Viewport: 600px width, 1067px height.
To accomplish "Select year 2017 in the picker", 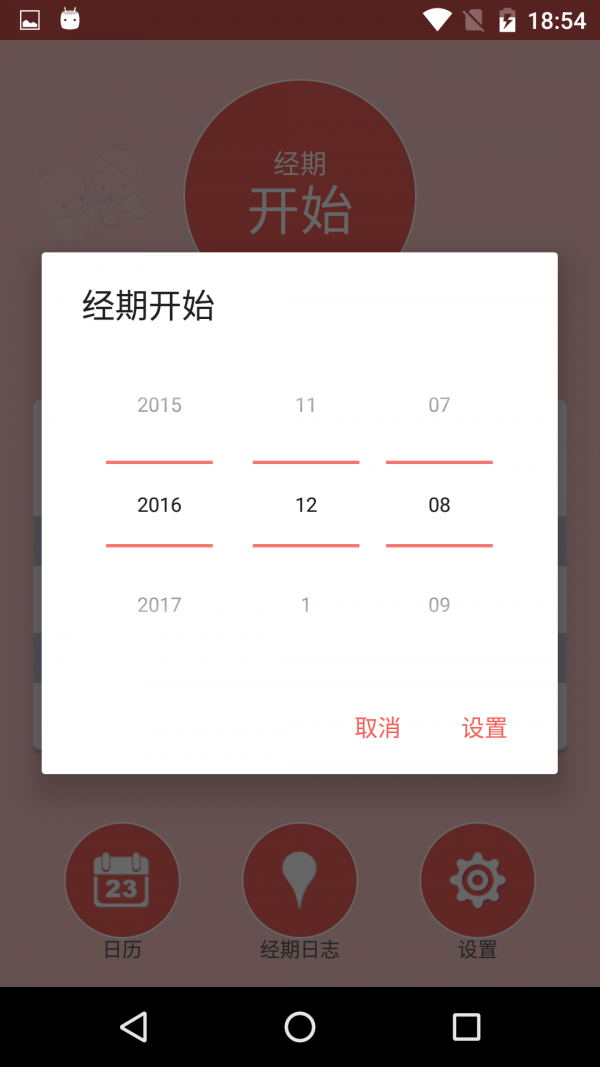I will 159,605.
